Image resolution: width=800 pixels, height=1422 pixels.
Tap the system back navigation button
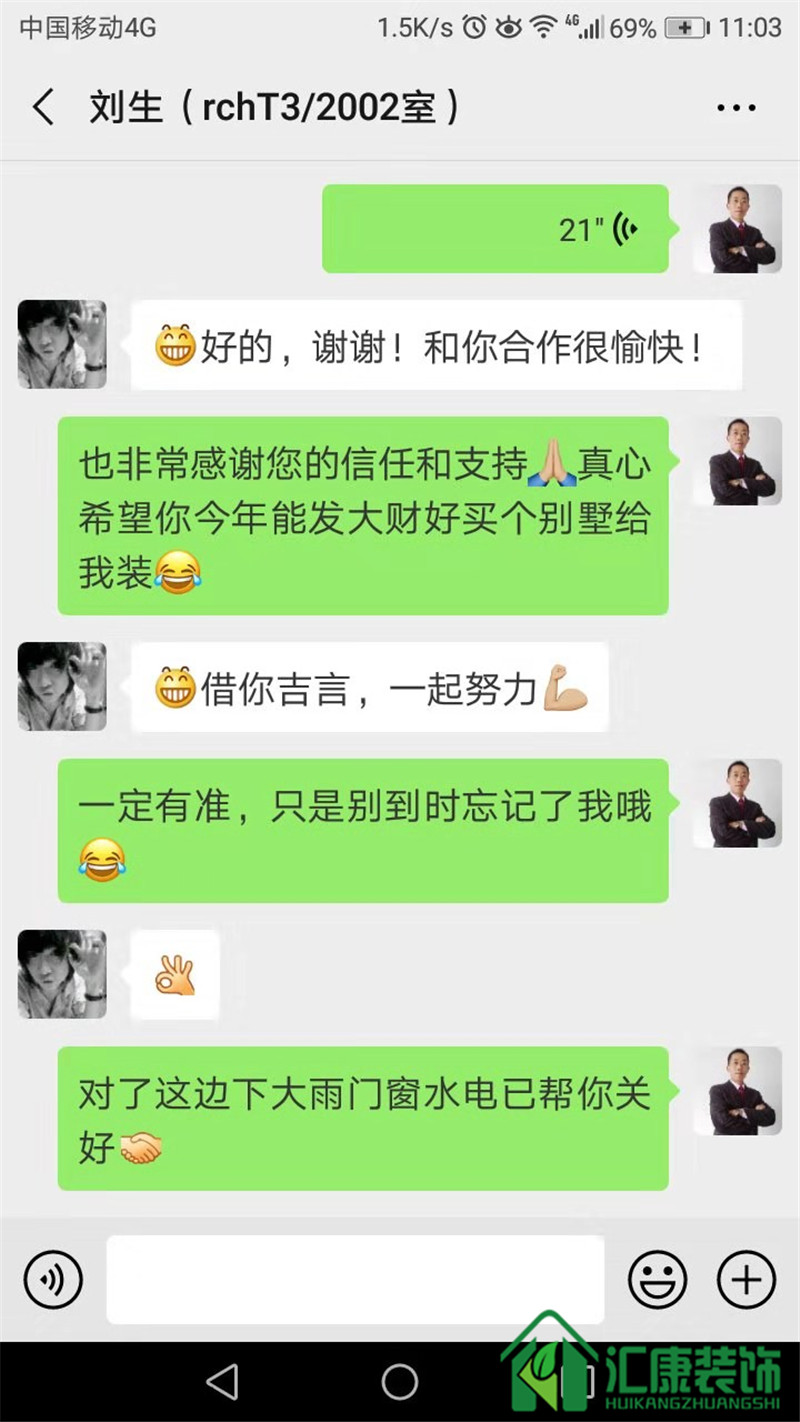tap(222, 1382)
